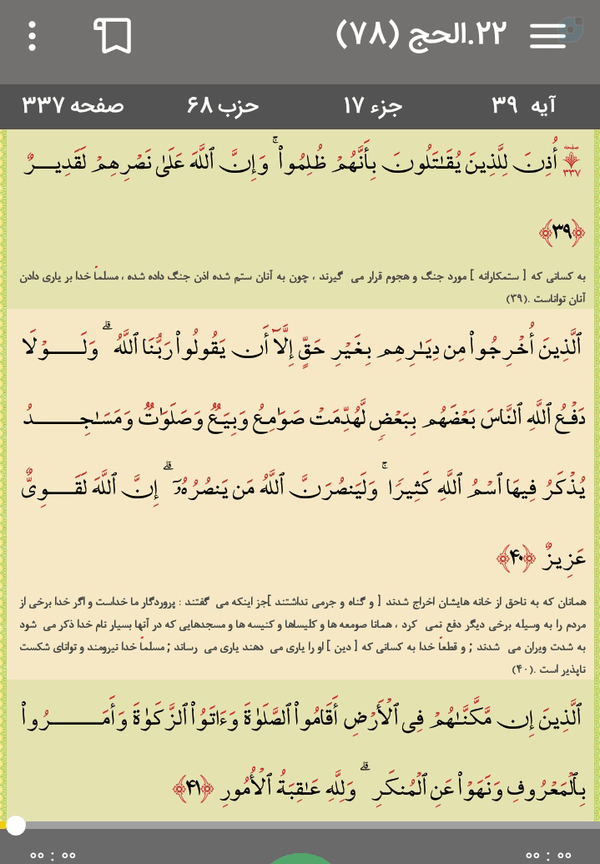Open the three-dot overflow menu

click(x=32, y=36)
